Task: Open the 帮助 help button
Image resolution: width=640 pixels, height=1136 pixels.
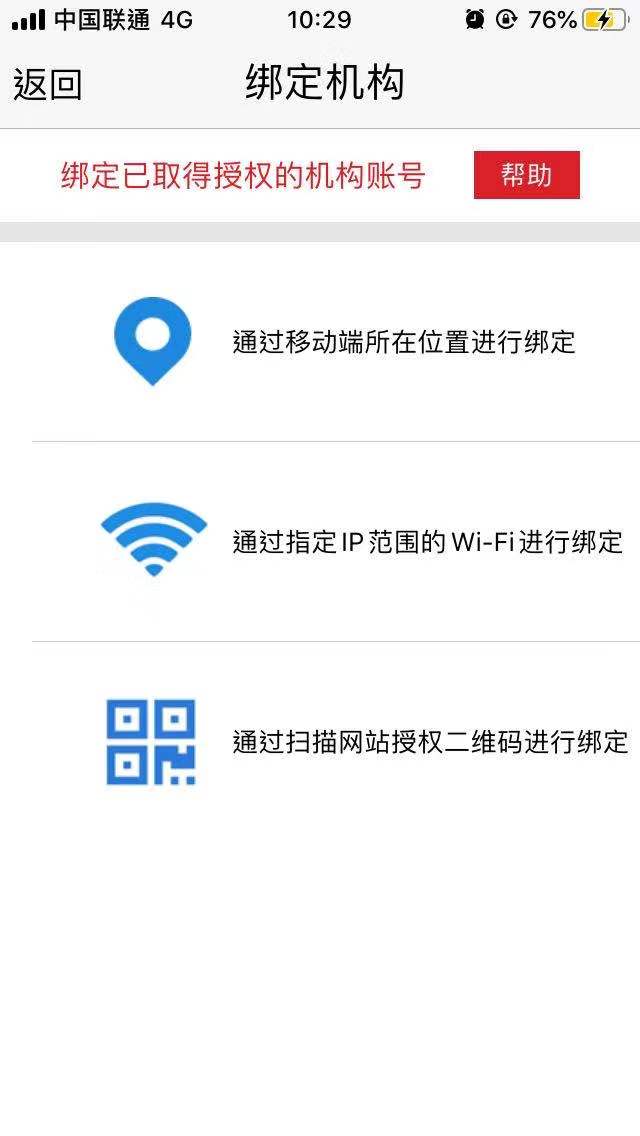Action: [x=527, y=175]
